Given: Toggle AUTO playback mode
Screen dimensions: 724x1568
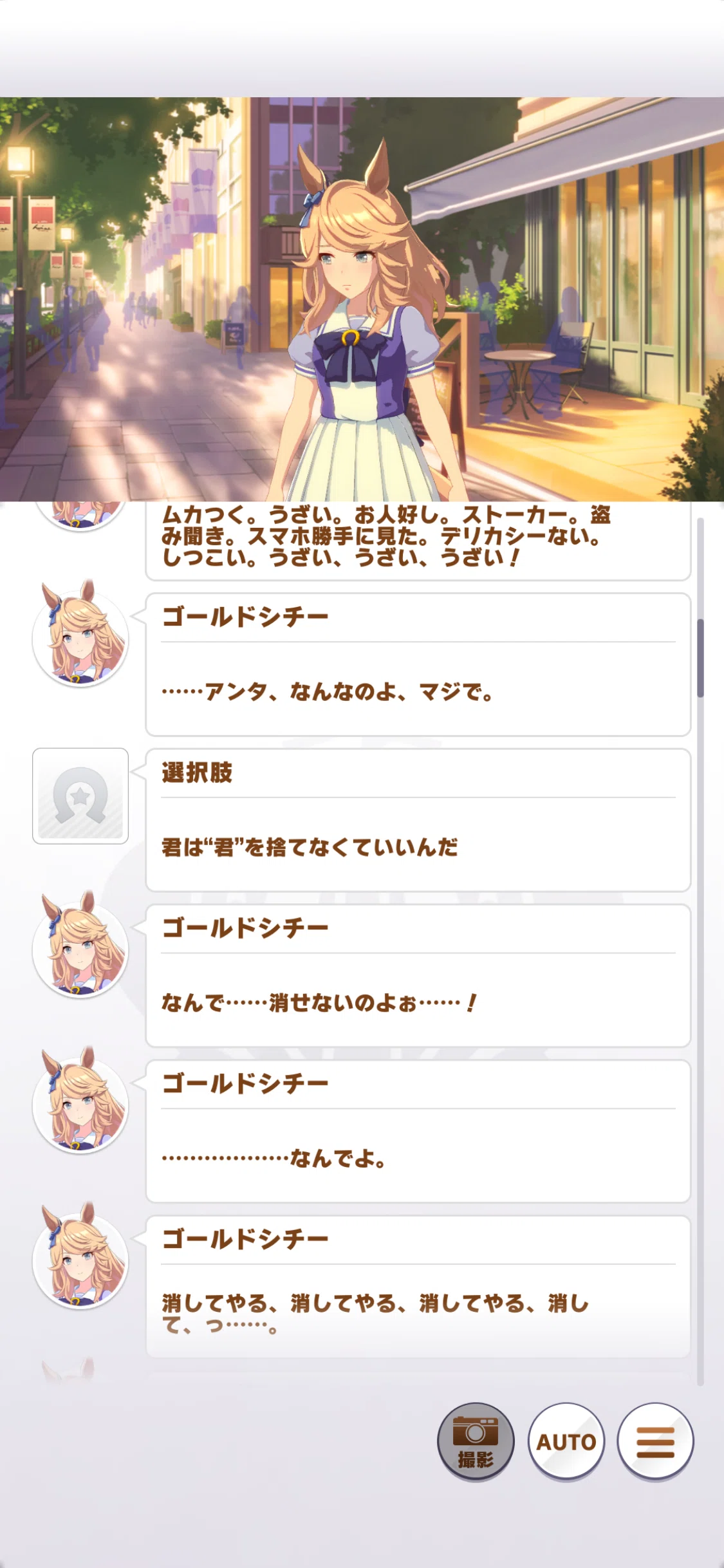Looking at the screenshot, I should [x=566, y=1441].
